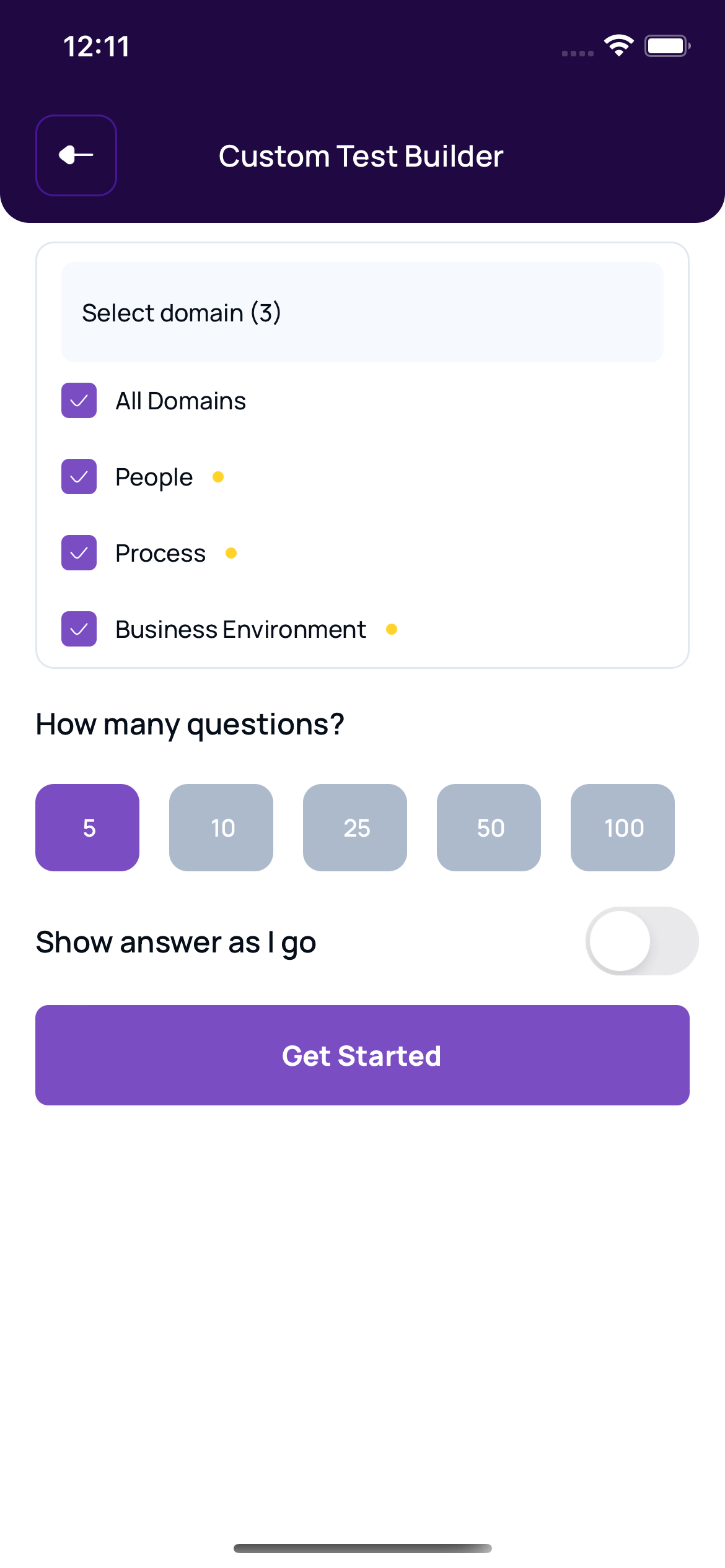Uncheck the People domain
The image size is (725, 1568).
pos(79,477)
